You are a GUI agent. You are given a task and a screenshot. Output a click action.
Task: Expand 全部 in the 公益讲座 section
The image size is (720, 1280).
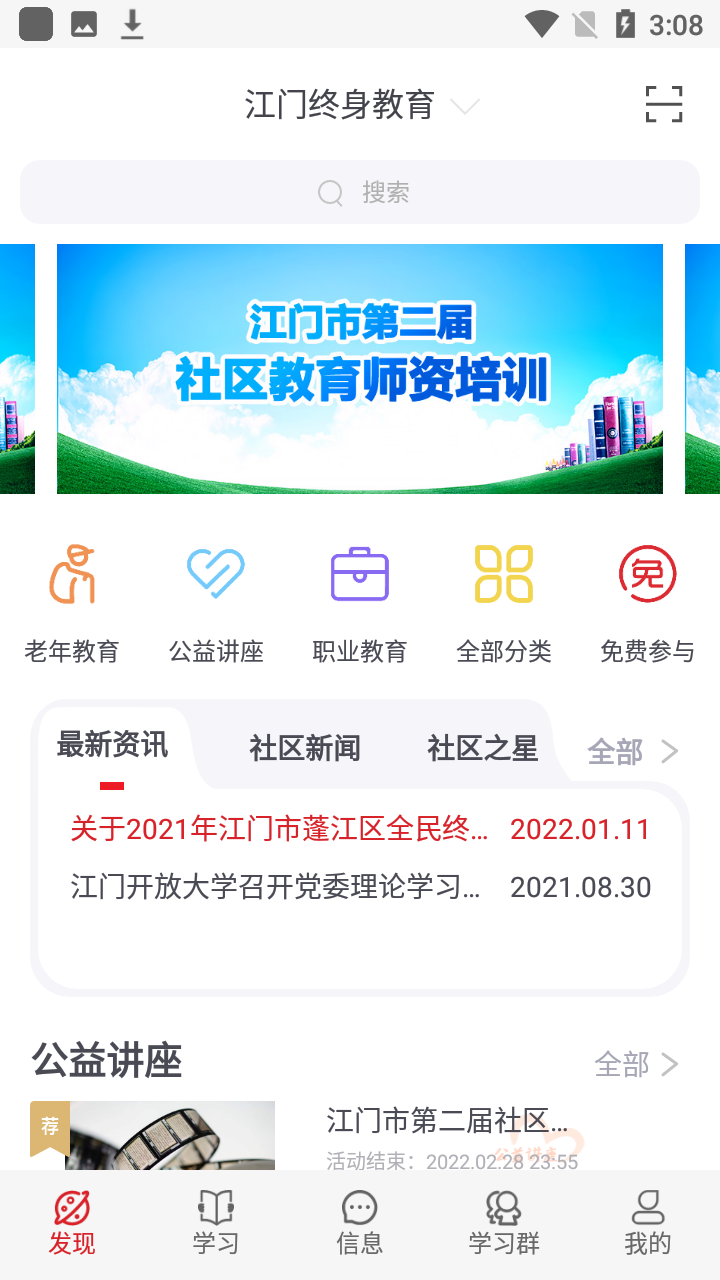[638, 1064]
